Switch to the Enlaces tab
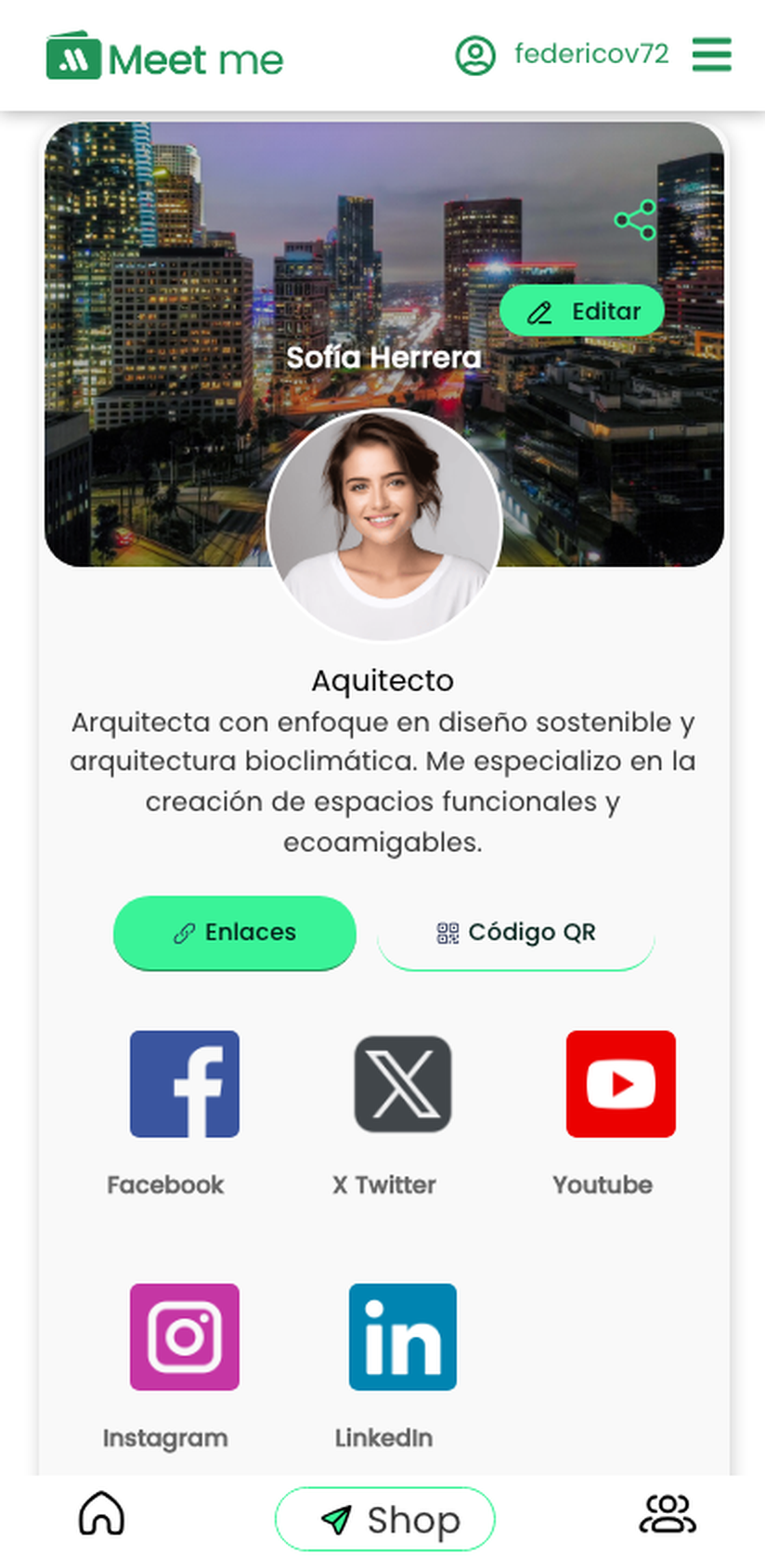 point(235,933)
